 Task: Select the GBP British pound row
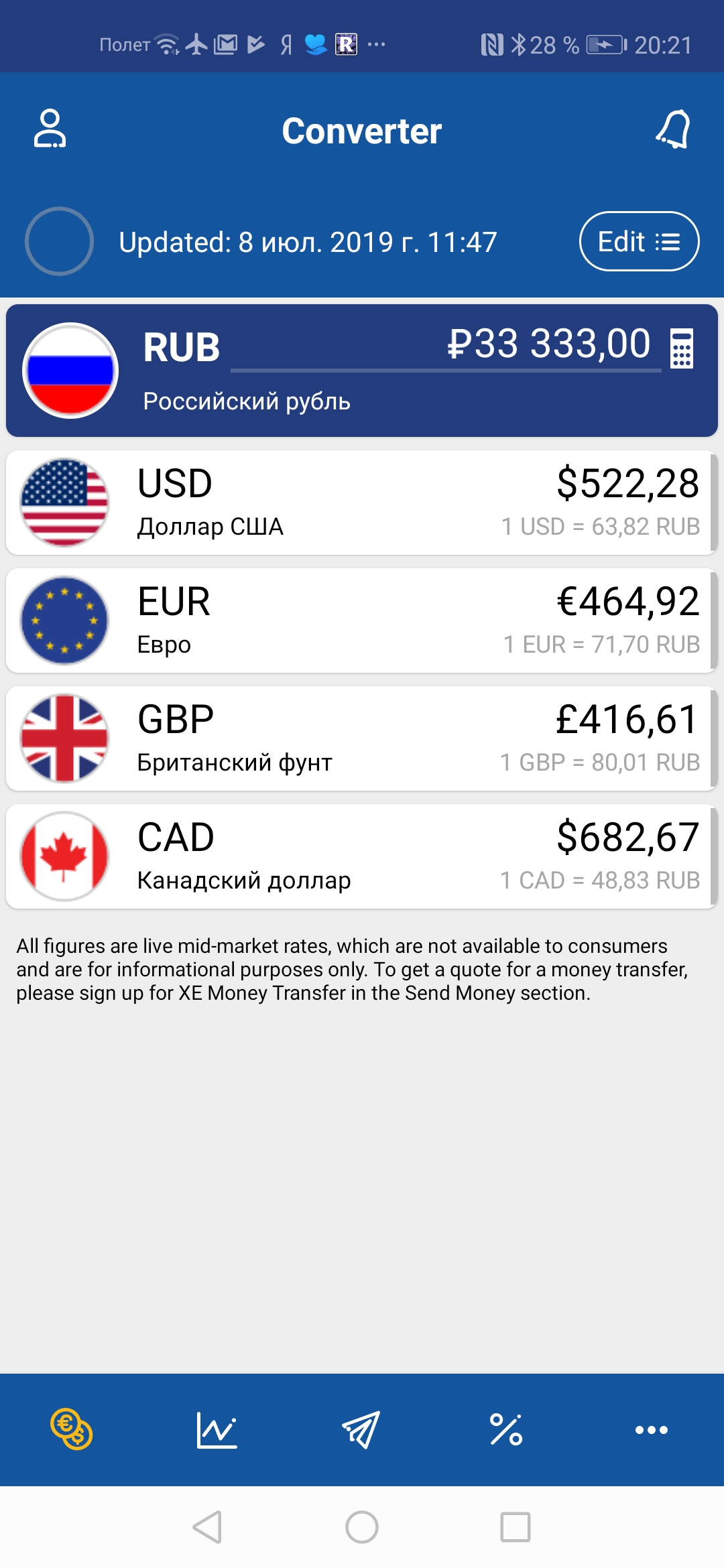[x=361, y=738]
